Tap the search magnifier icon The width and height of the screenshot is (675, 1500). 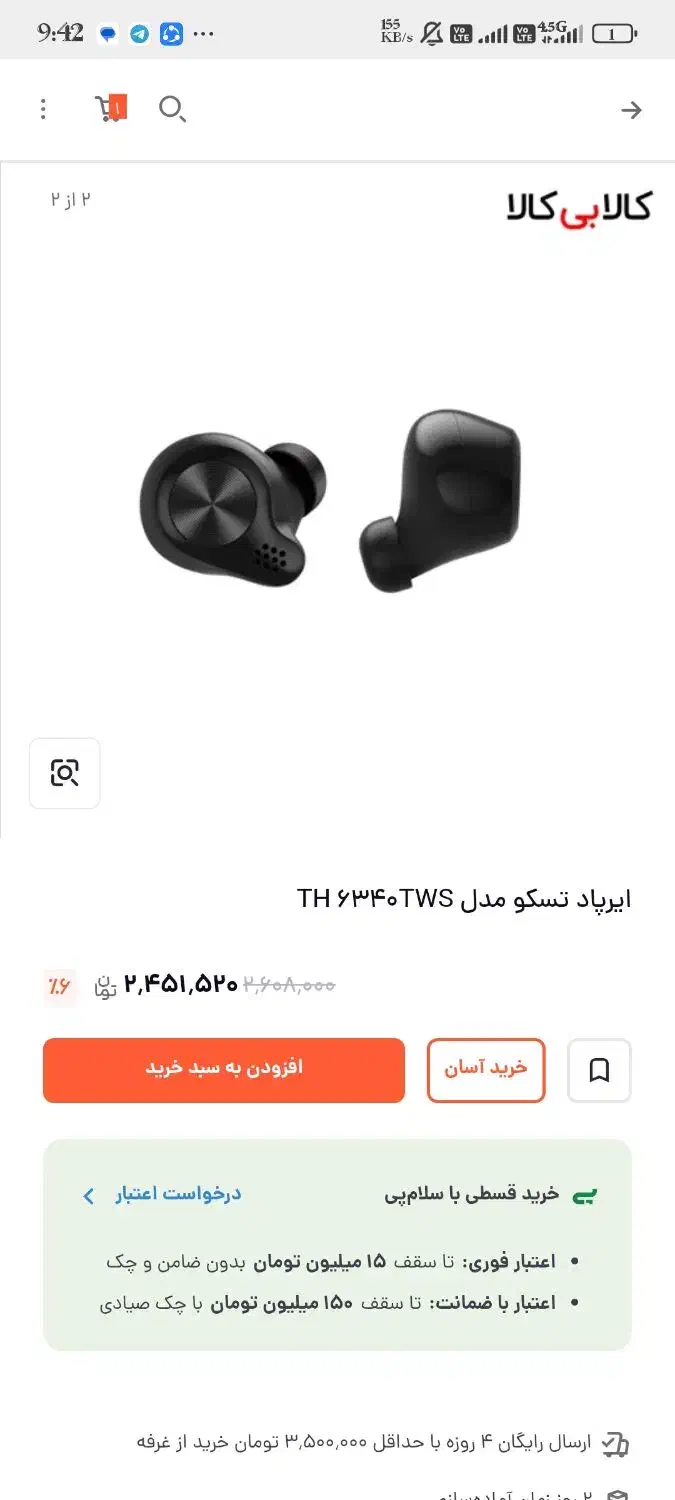[x=172, y=109]
